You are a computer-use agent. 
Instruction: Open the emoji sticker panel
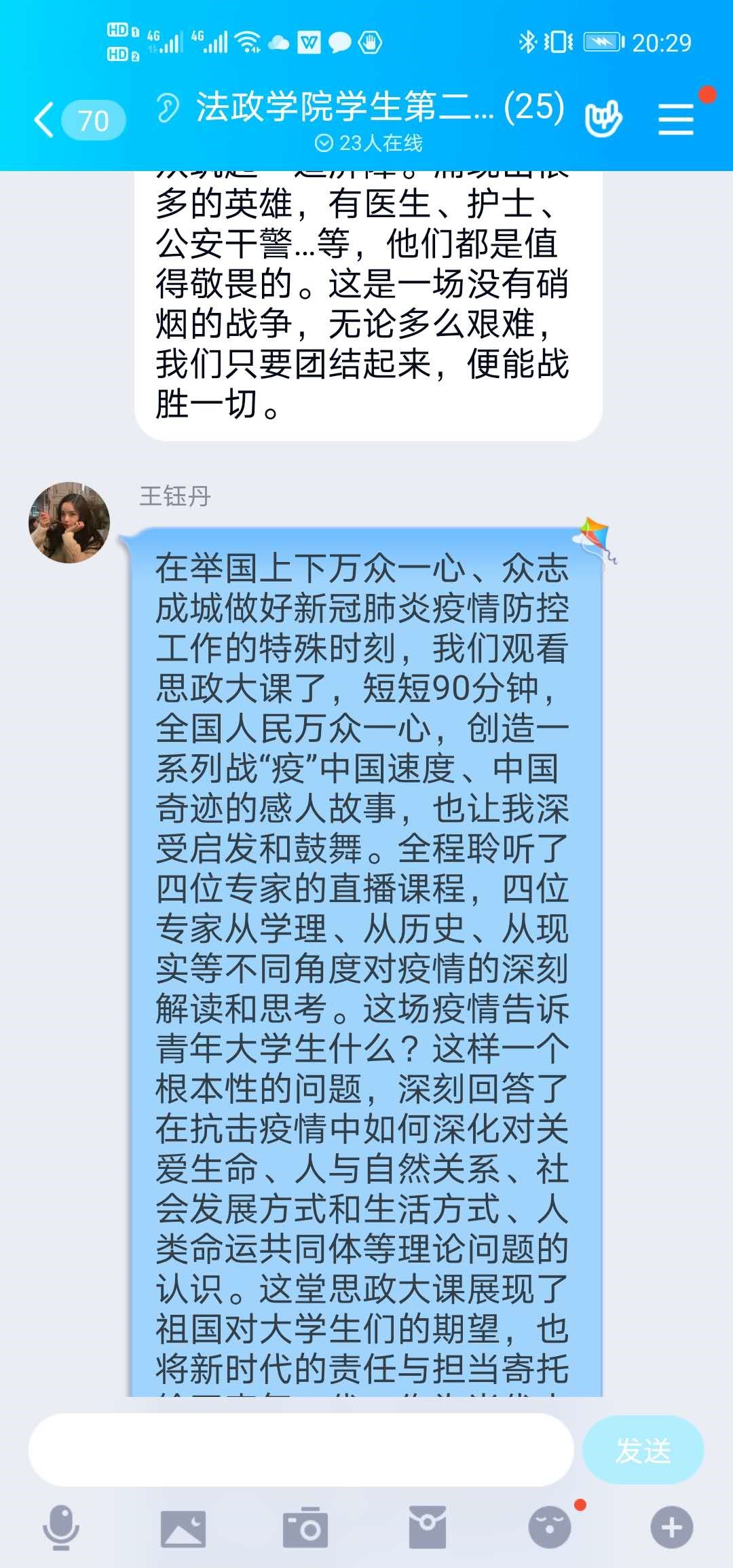[x=550, y=1528]
